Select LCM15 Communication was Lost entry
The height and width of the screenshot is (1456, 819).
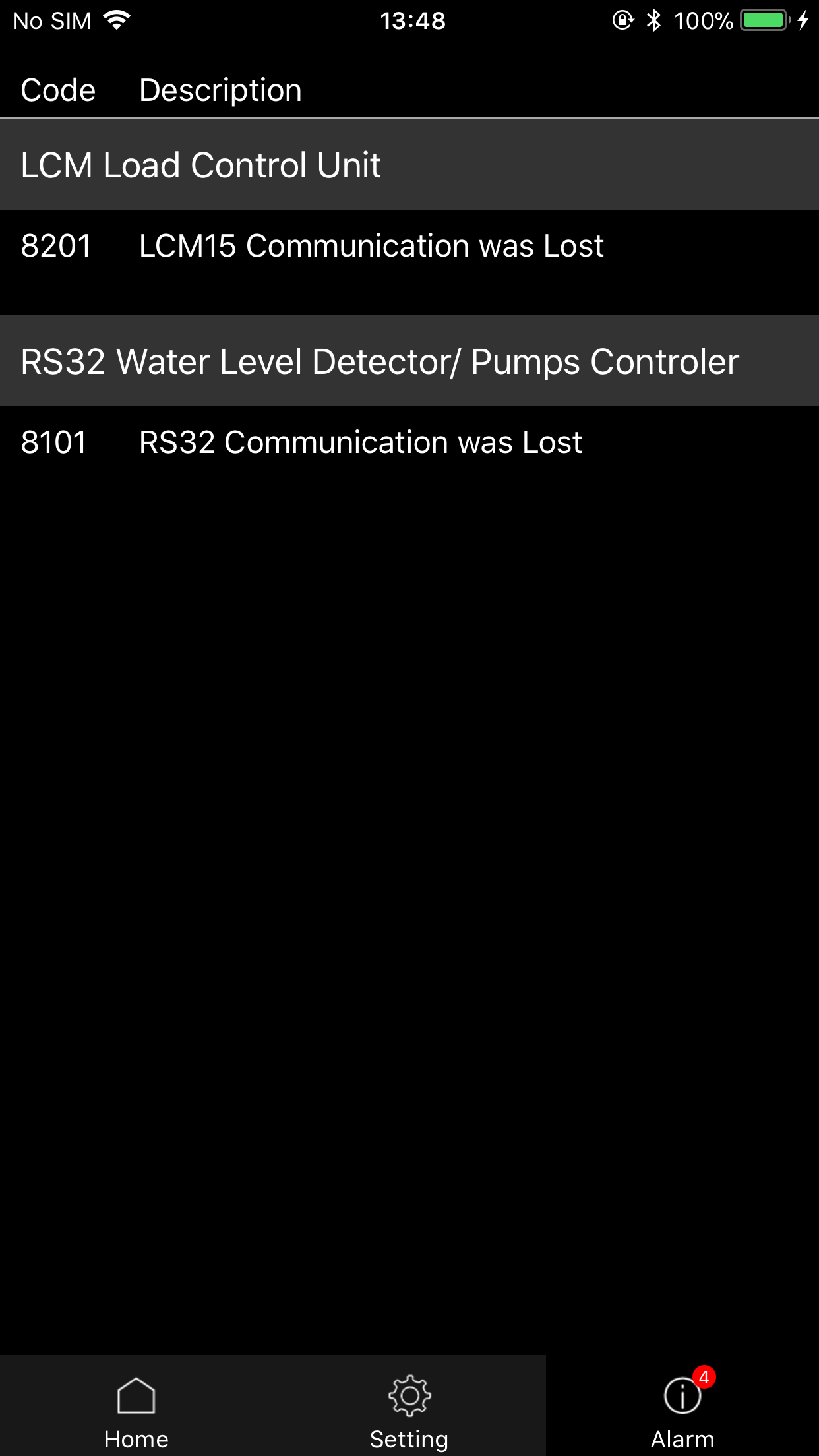click(371, 245)
